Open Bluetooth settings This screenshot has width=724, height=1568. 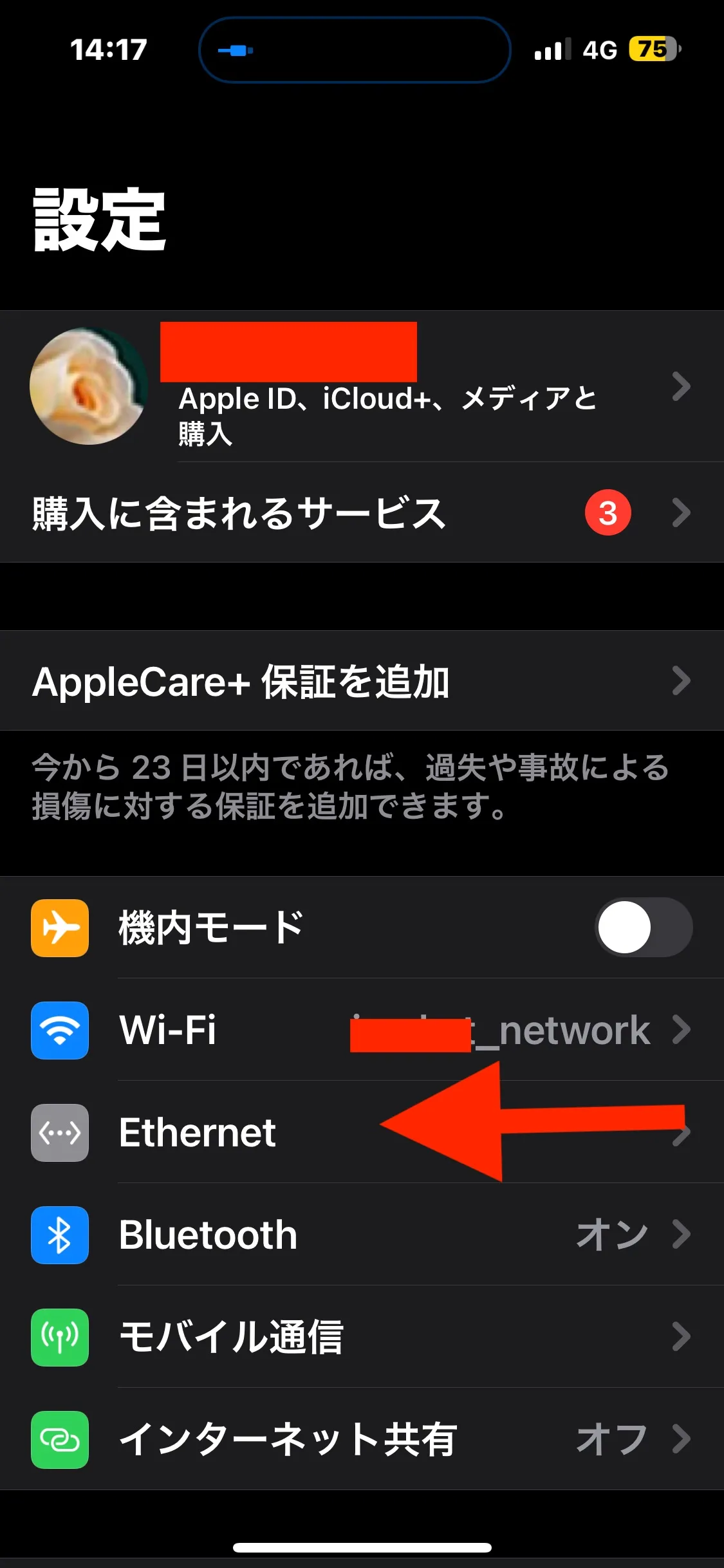click(360, 1235)
